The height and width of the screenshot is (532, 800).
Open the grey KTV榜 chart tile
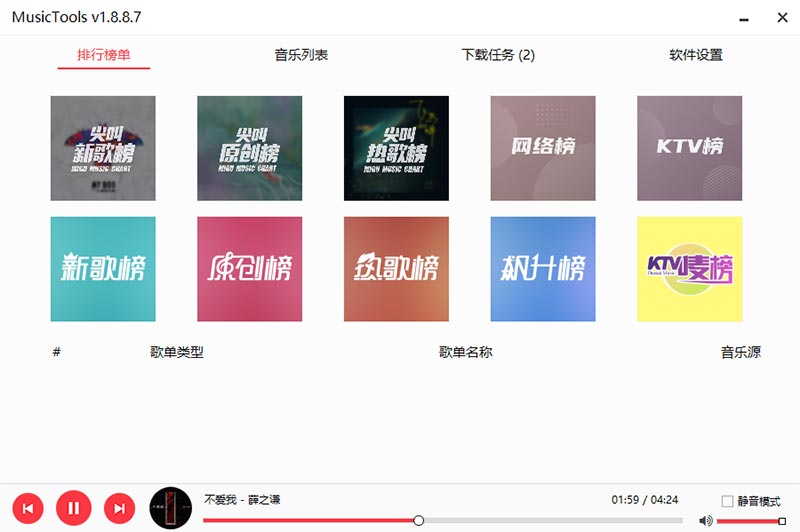point(689,148)
